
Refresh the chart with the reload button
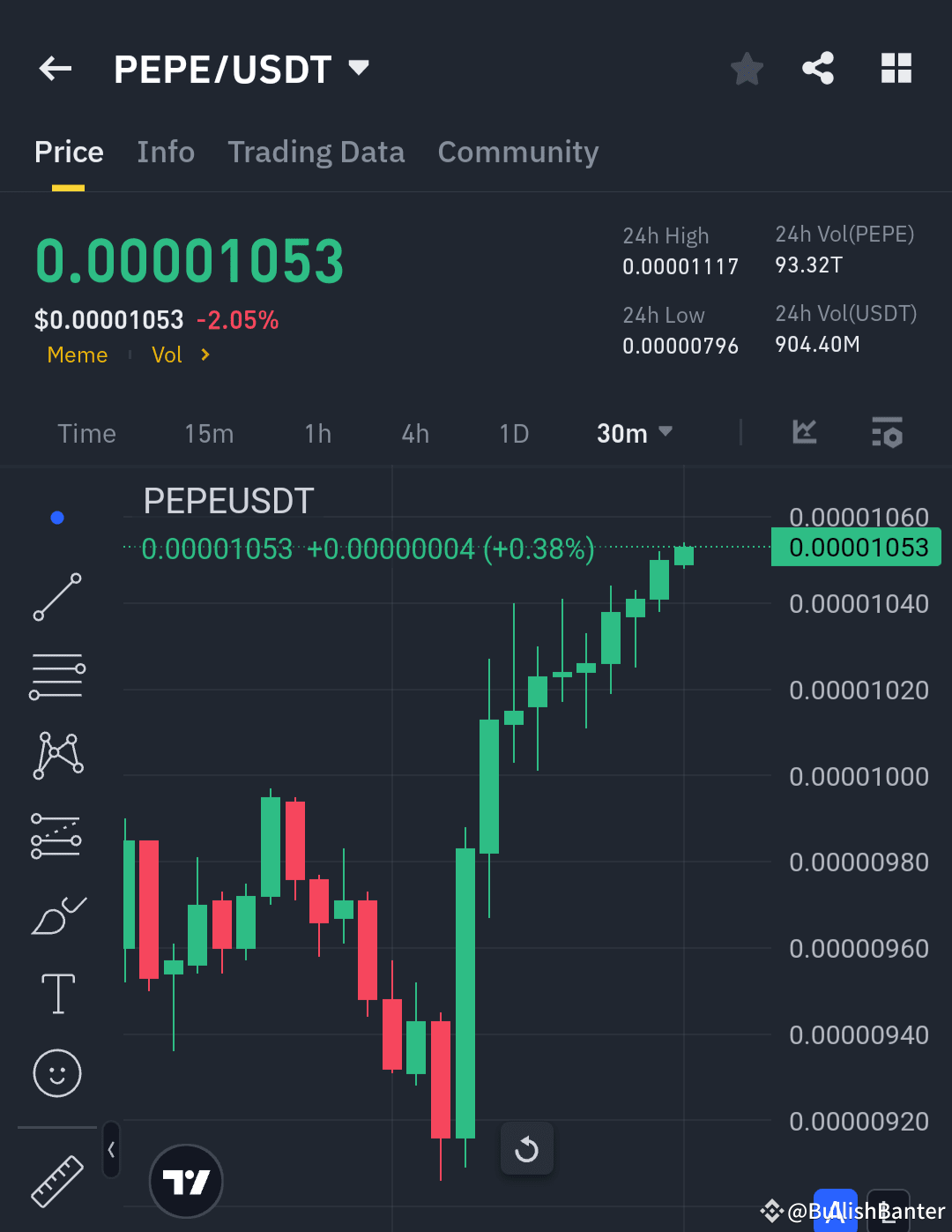[526, 1148]
